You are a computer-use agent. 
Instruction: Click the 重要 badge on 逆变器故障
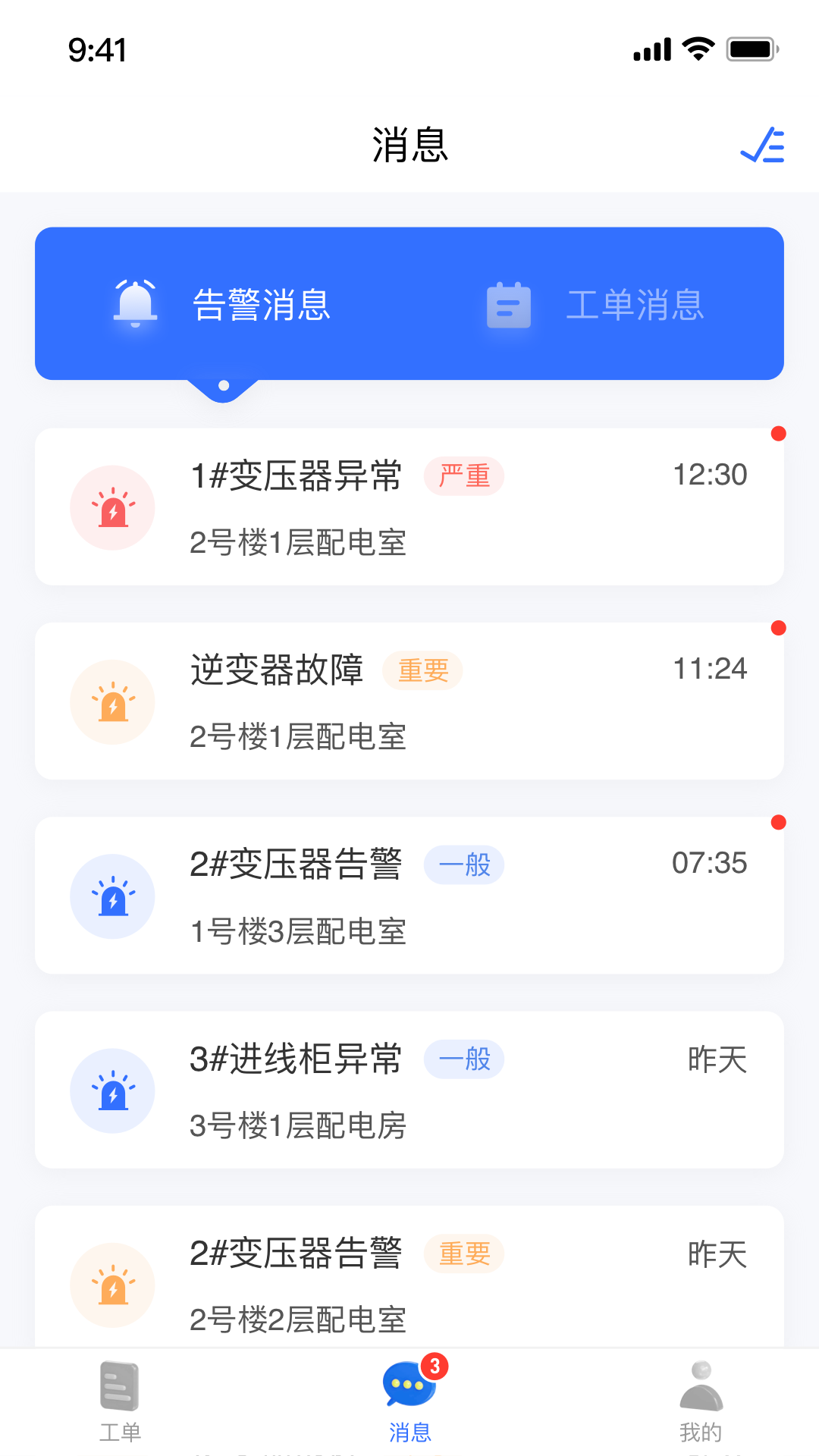pos(422,670)
